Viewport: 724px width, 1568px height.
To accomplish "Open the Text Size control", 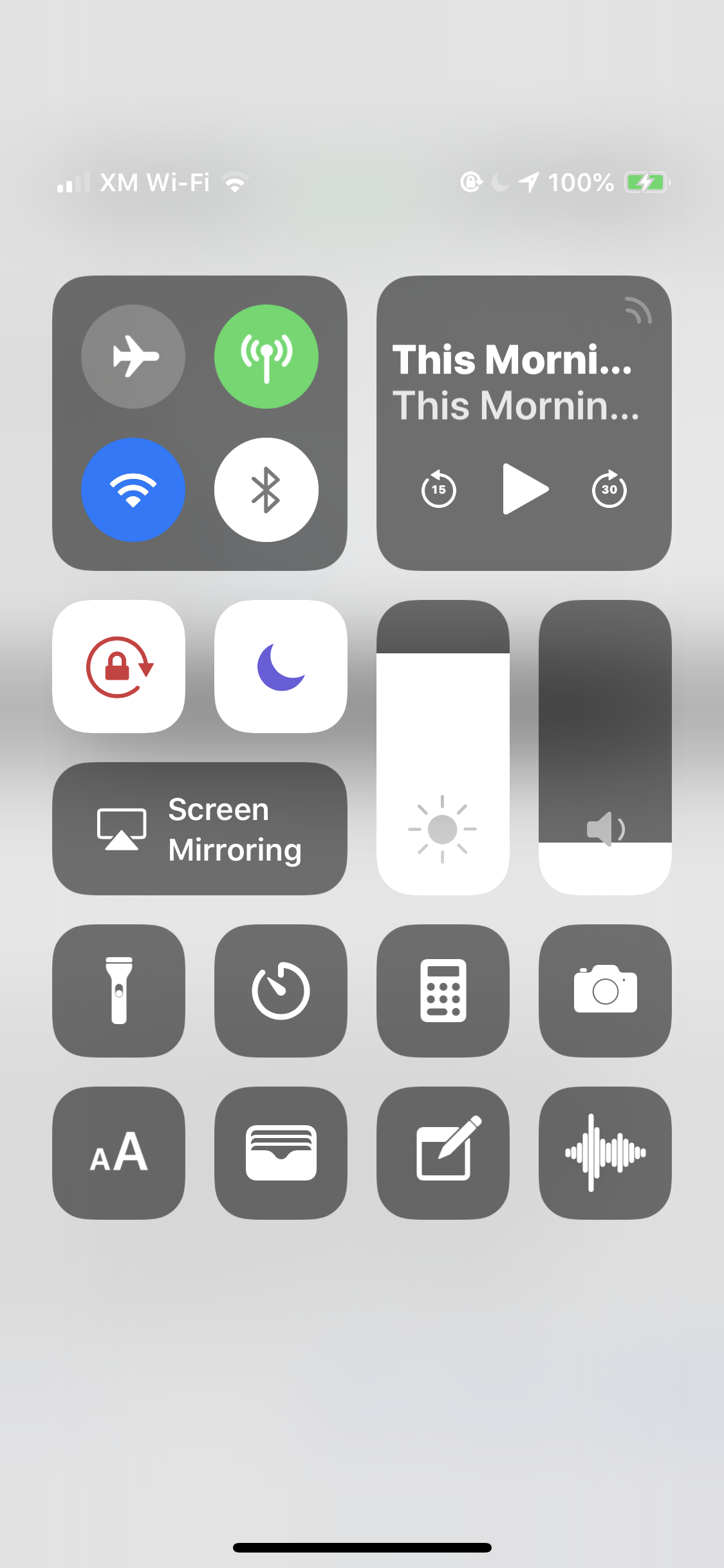I will pyautogui.click(x=119, y=1153).
